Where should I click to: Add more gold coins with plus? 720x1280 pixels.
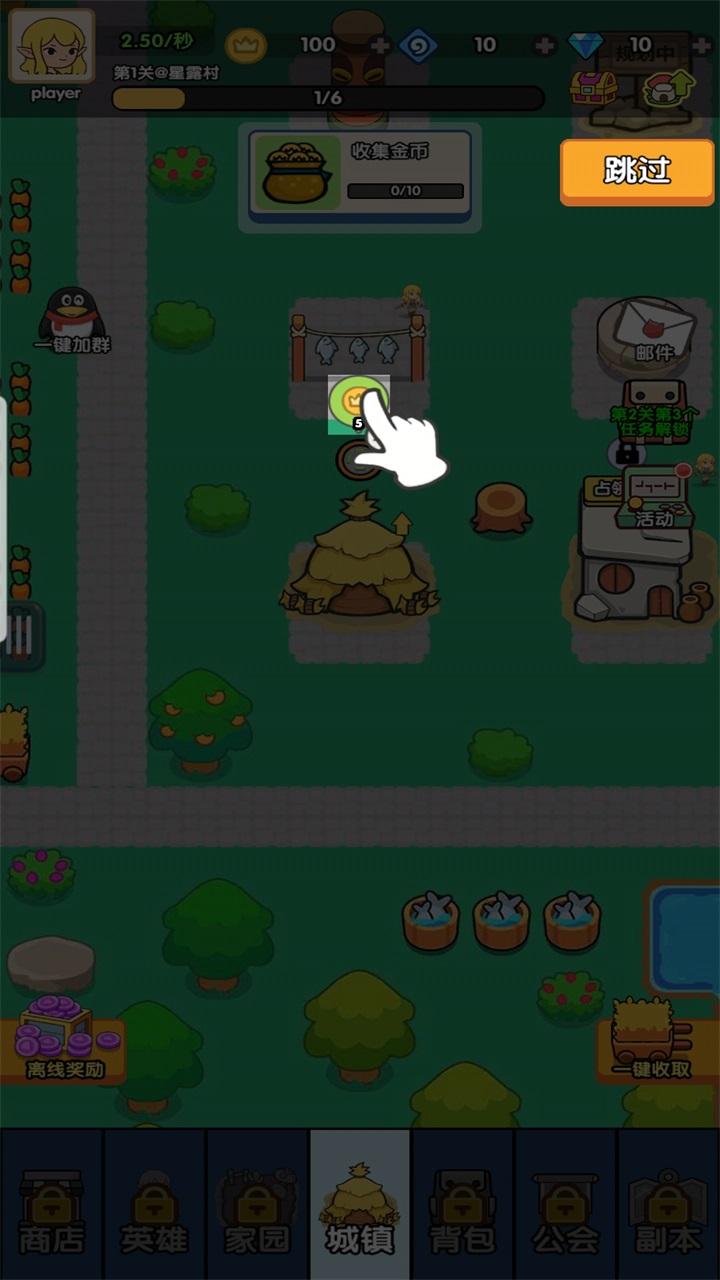point(380,45)
